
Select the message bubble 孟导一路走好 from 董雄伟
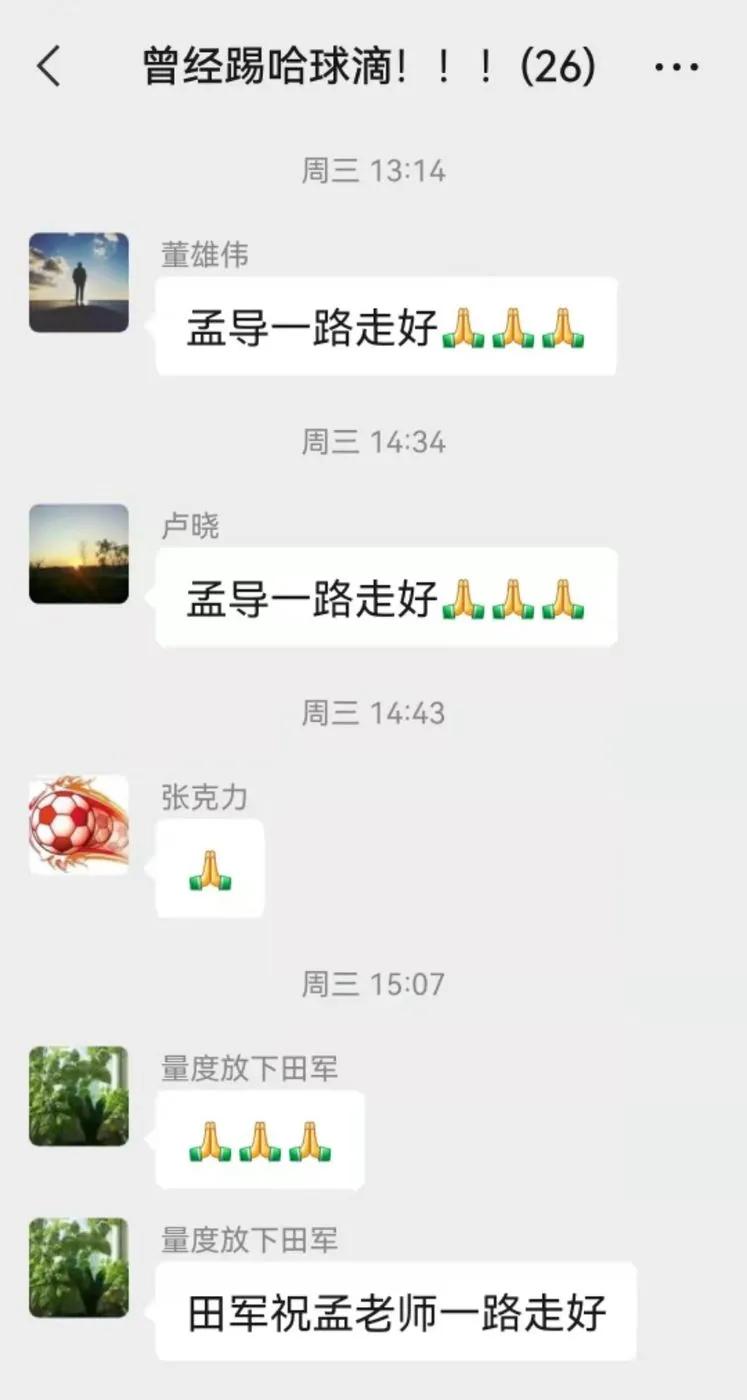coord(388,325)
